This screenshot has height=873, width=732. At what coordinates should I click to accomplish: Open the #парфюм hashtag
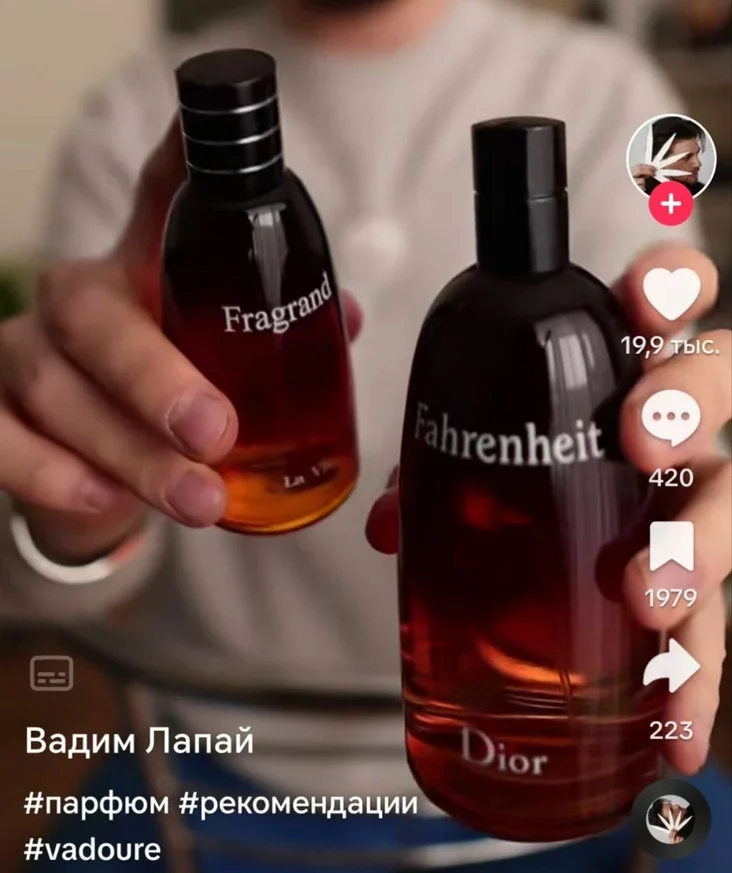tap(95, 805)
